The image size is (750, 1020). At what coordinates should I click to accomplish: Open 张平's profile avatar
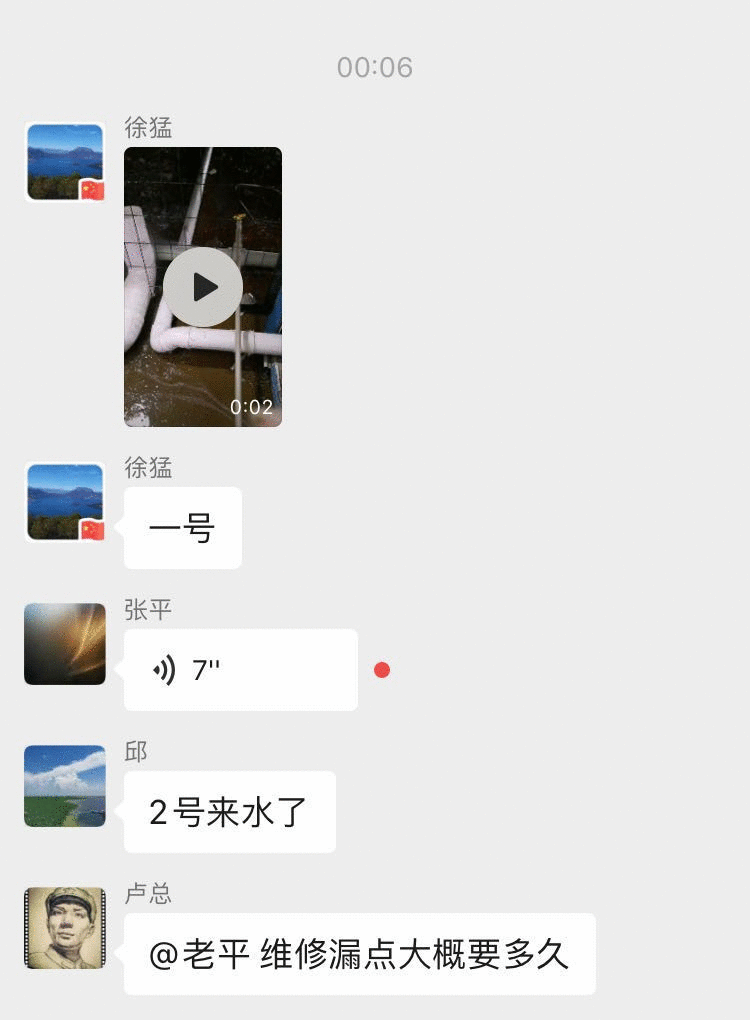tap(65, 644)
